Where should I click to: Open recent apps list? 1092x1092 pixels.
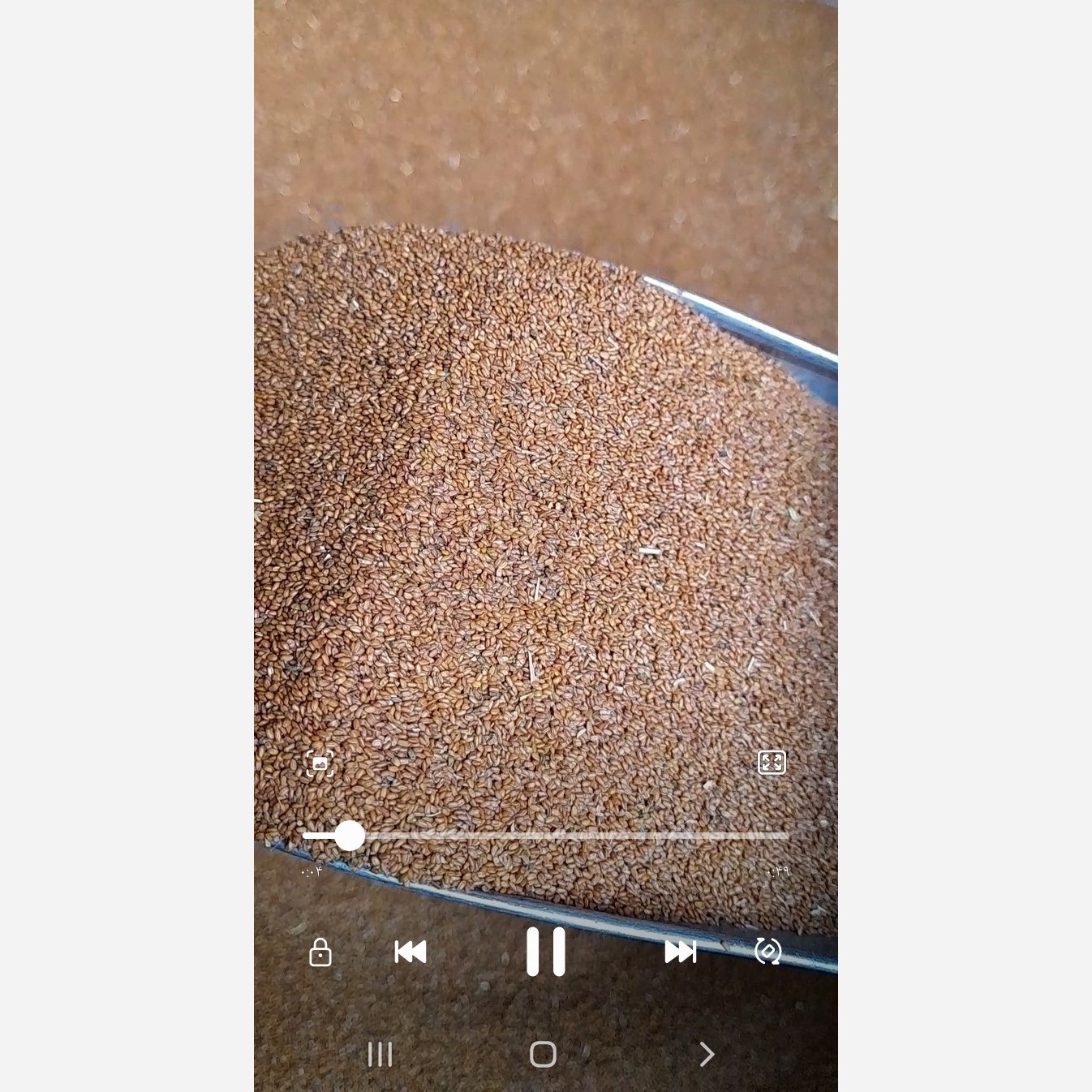(x=380, y=1054)
